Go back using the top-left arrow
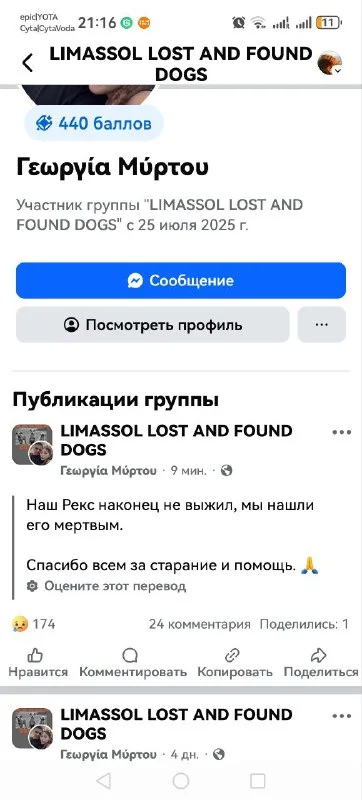The height and width of the screenshot is (800, 362). (28, 63)
